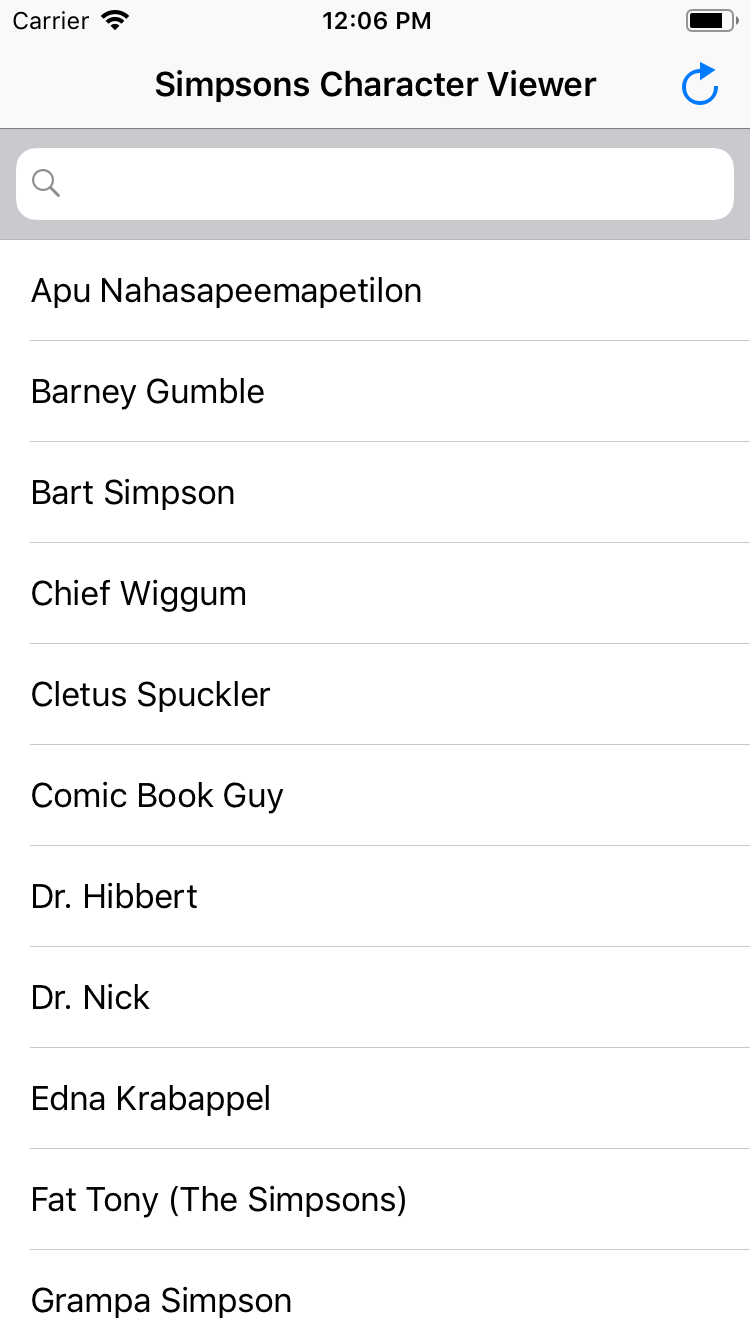Open Apu Nahasapeemapetilon's details
750x1334 pixels.
(375, 291)
